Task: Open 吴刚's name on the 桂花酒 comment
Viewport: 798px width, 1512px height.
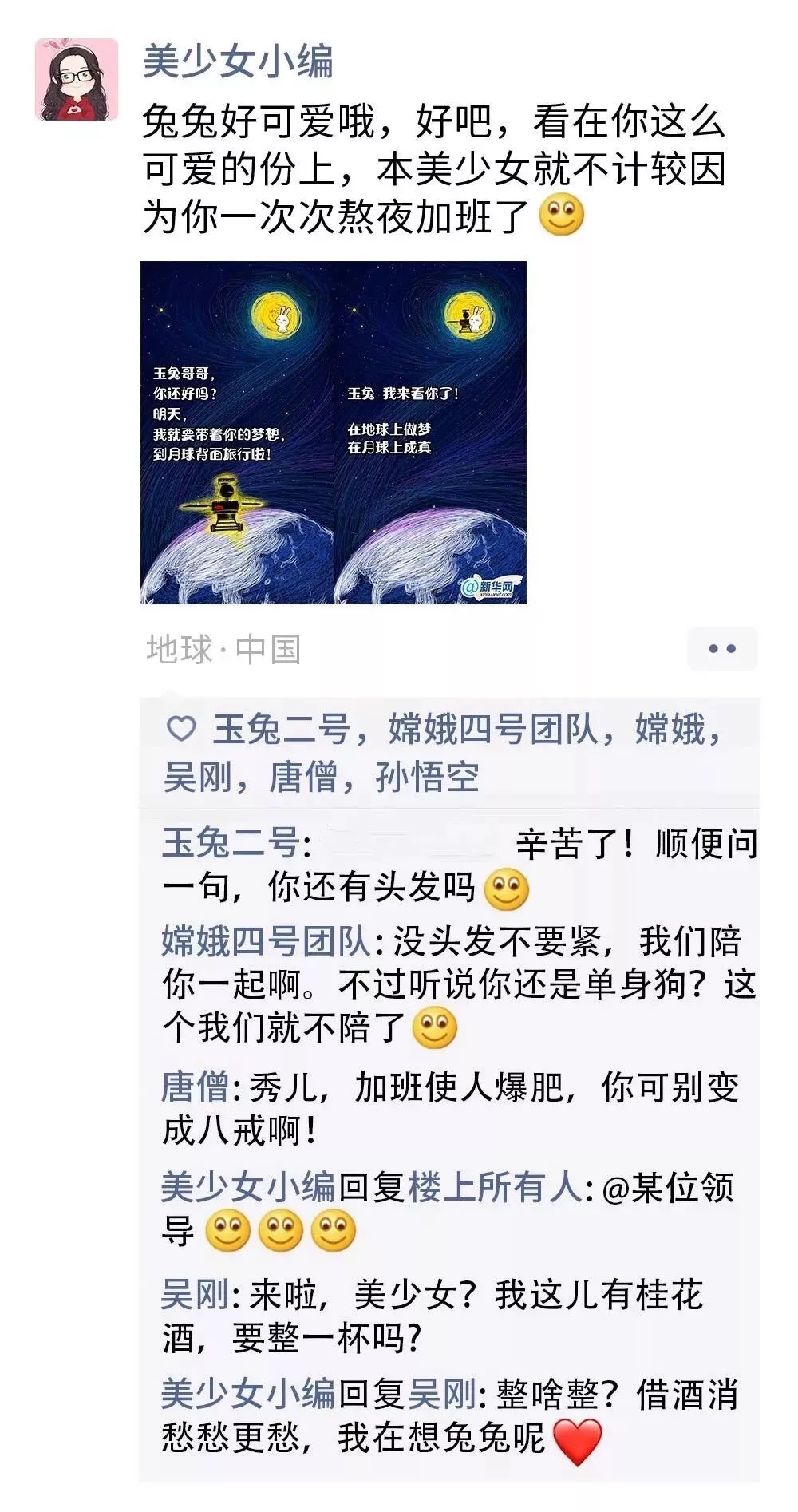Action: point(196,1294)
